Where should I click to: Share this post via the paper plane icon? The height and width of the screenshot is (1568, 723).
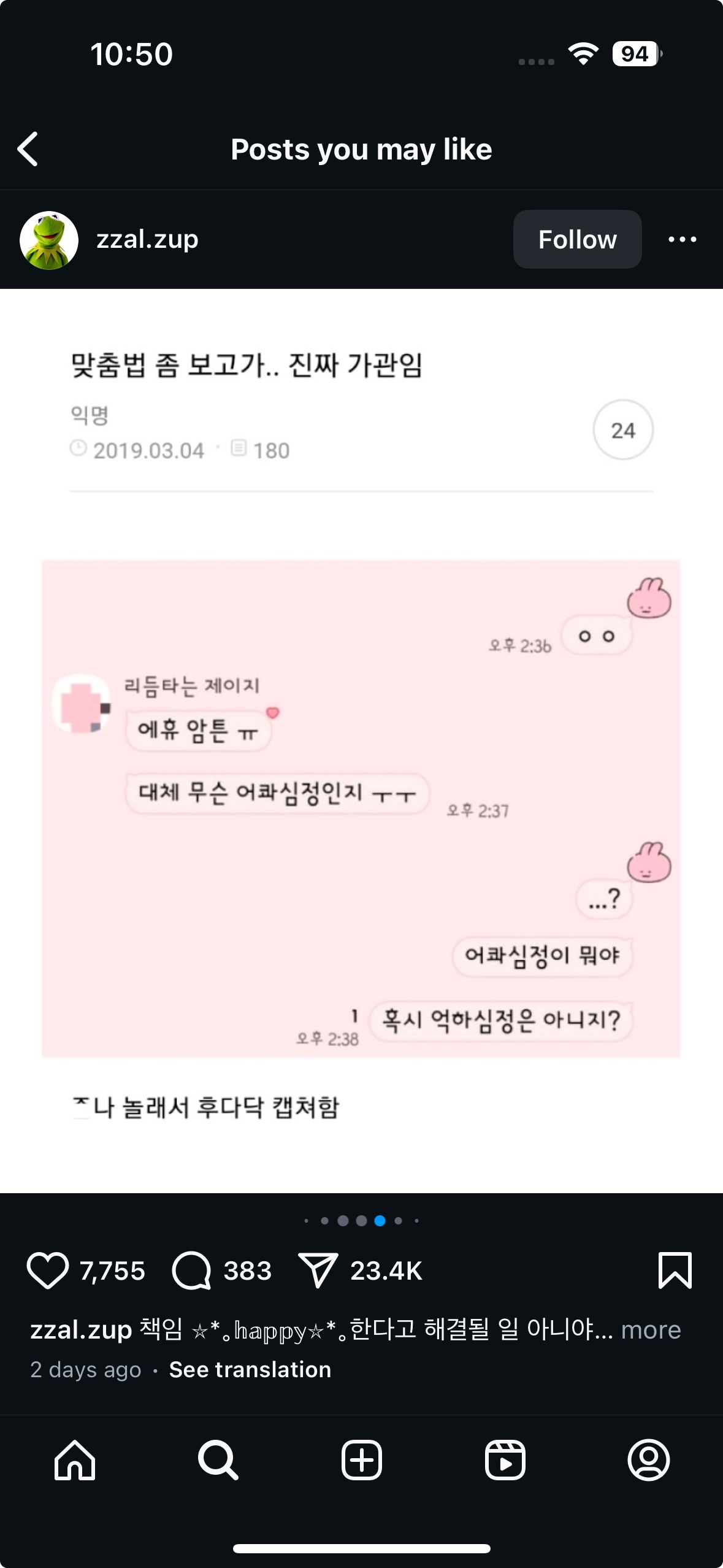pos(318,1270)
